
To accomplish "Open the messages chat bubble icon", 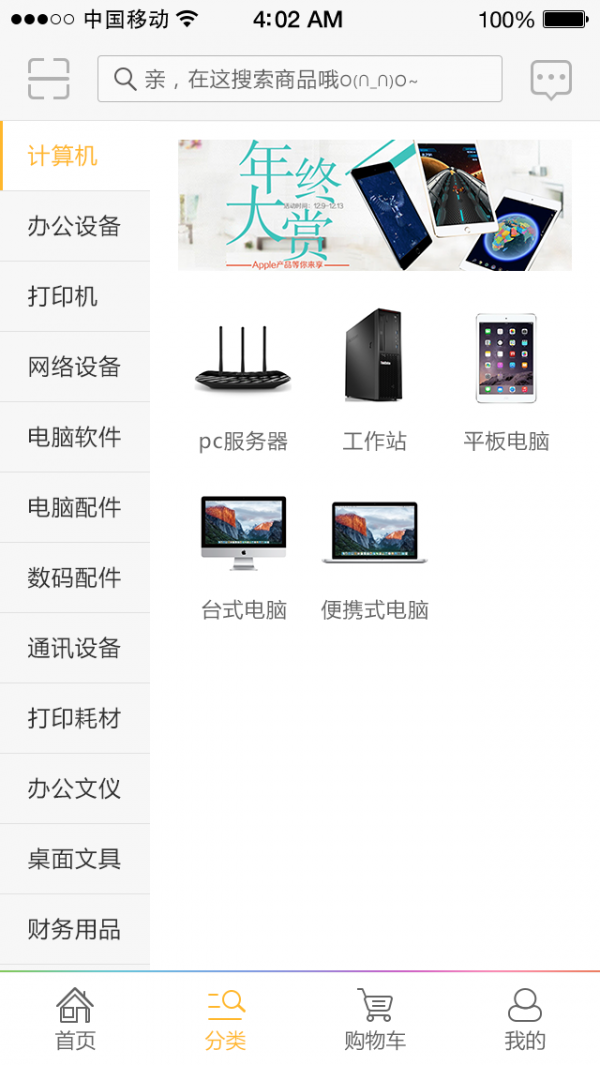I will [551, 79].
